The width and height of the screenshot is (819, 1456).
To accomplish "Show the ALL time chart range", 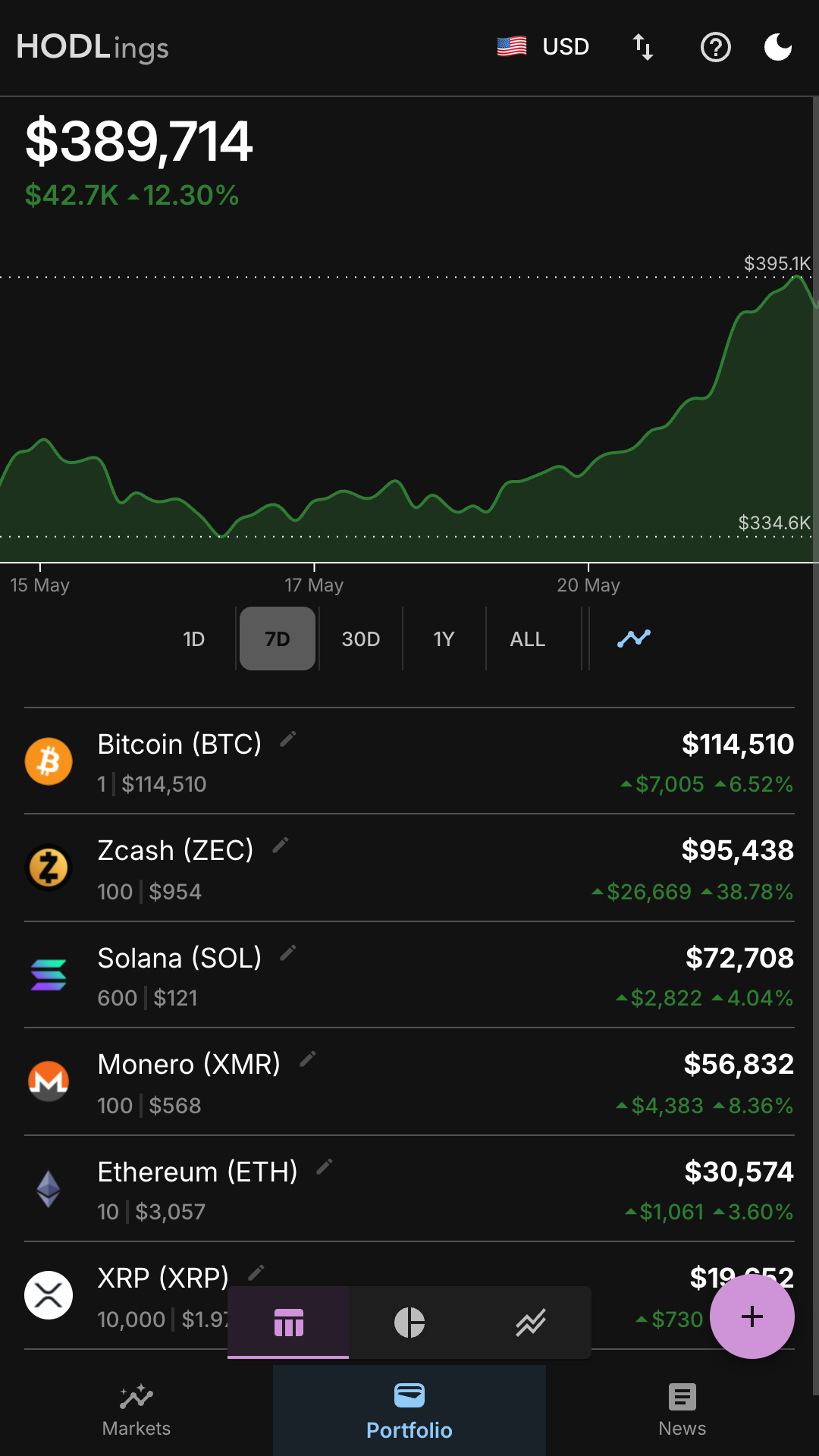I will click(528, 639).
